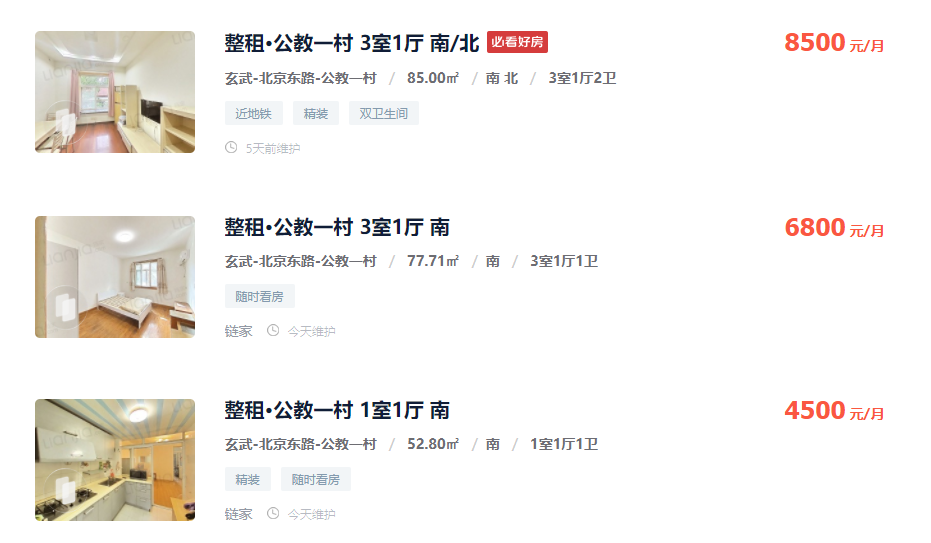The height and width of the screenshot is (543, 931).
Task: View the 6800元 apartment bedroom photo
Action: pos(115,277)
